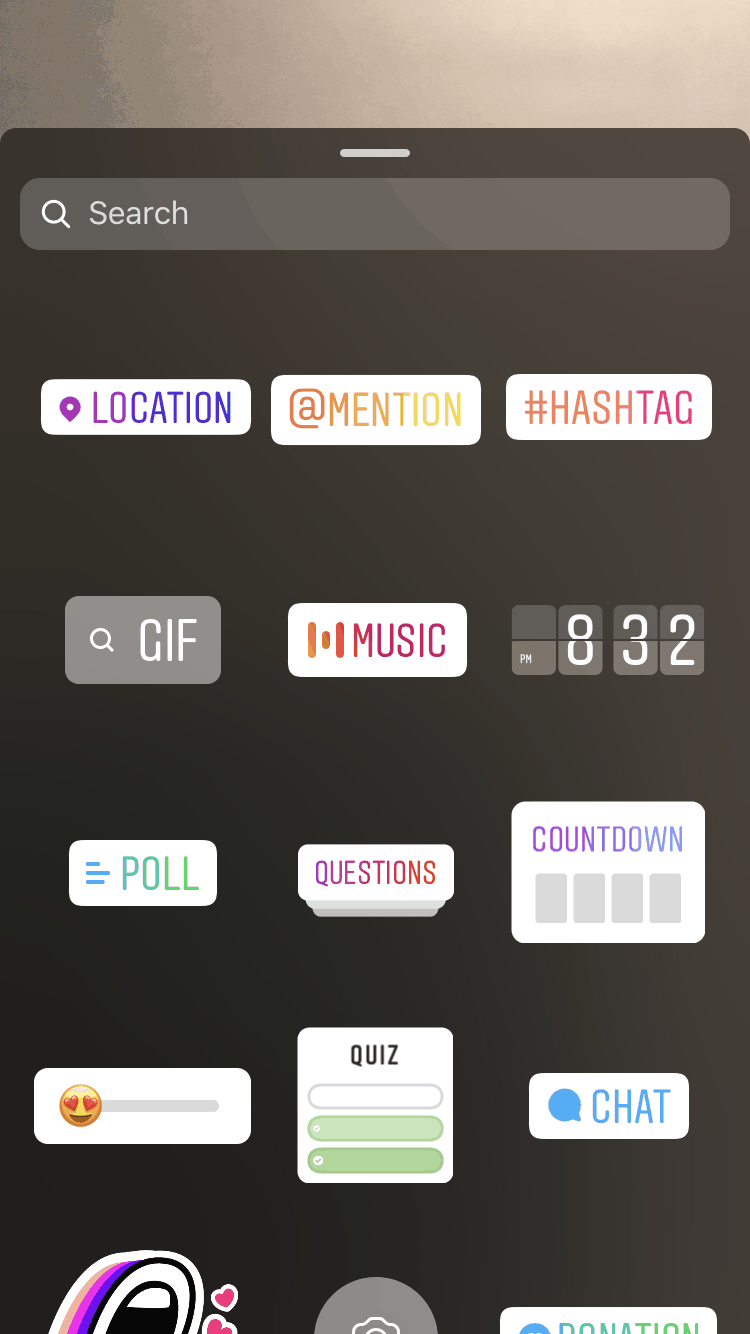The height and width of the screenshot is (1334, 750).
Task: Select the Chat sticker
Action: click(x=609, y=1106)
